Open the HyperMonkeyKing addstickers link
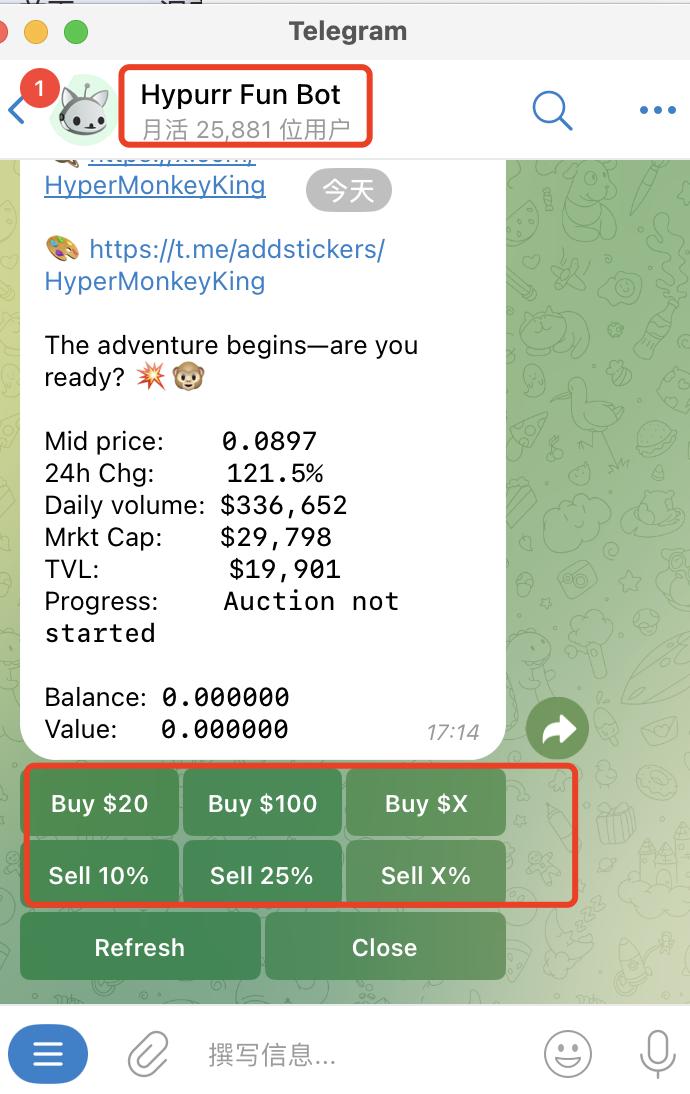This screenshot has height=1094, width=690. (214, 264)
